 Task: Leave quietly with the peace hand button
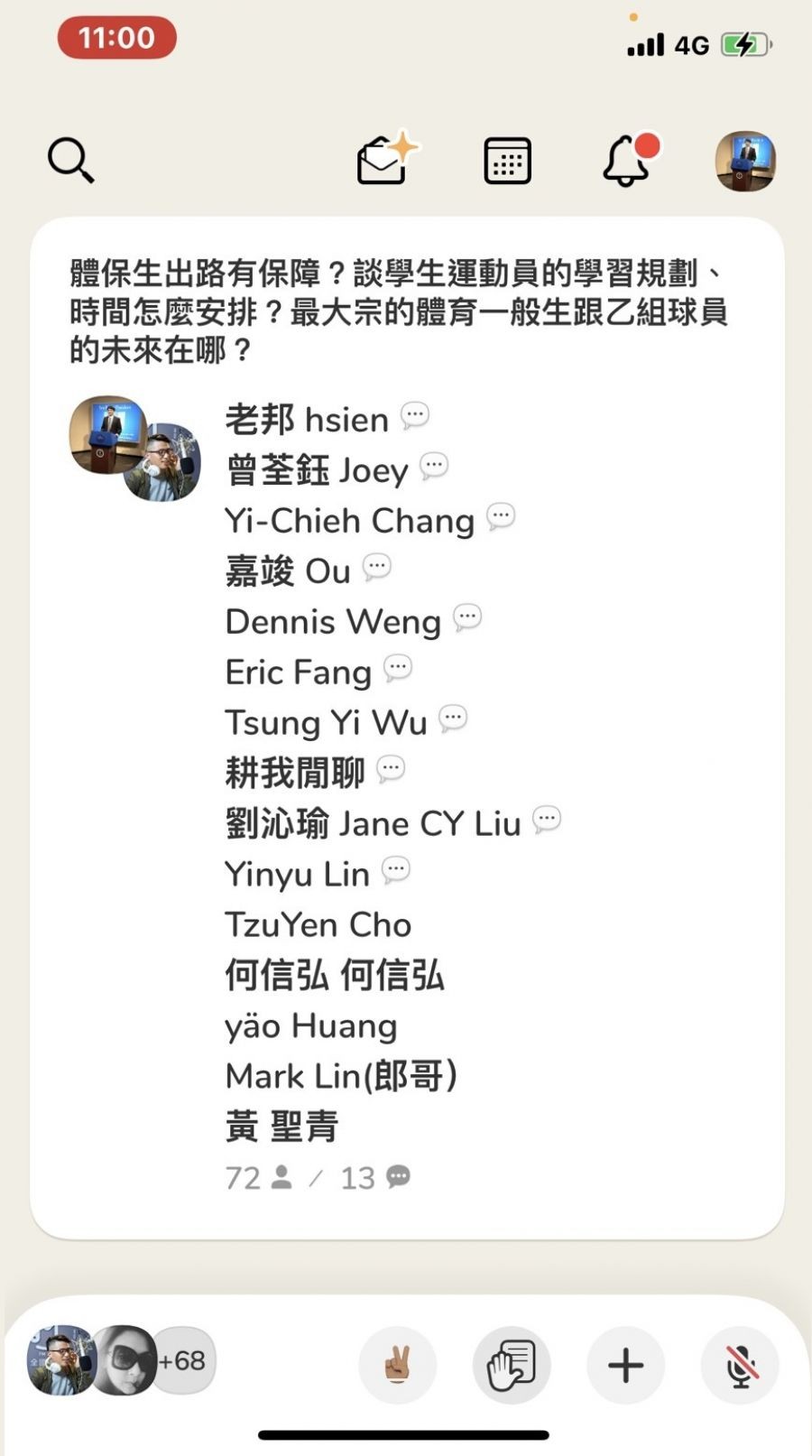pyautogui.click(x=397, y=1365)
